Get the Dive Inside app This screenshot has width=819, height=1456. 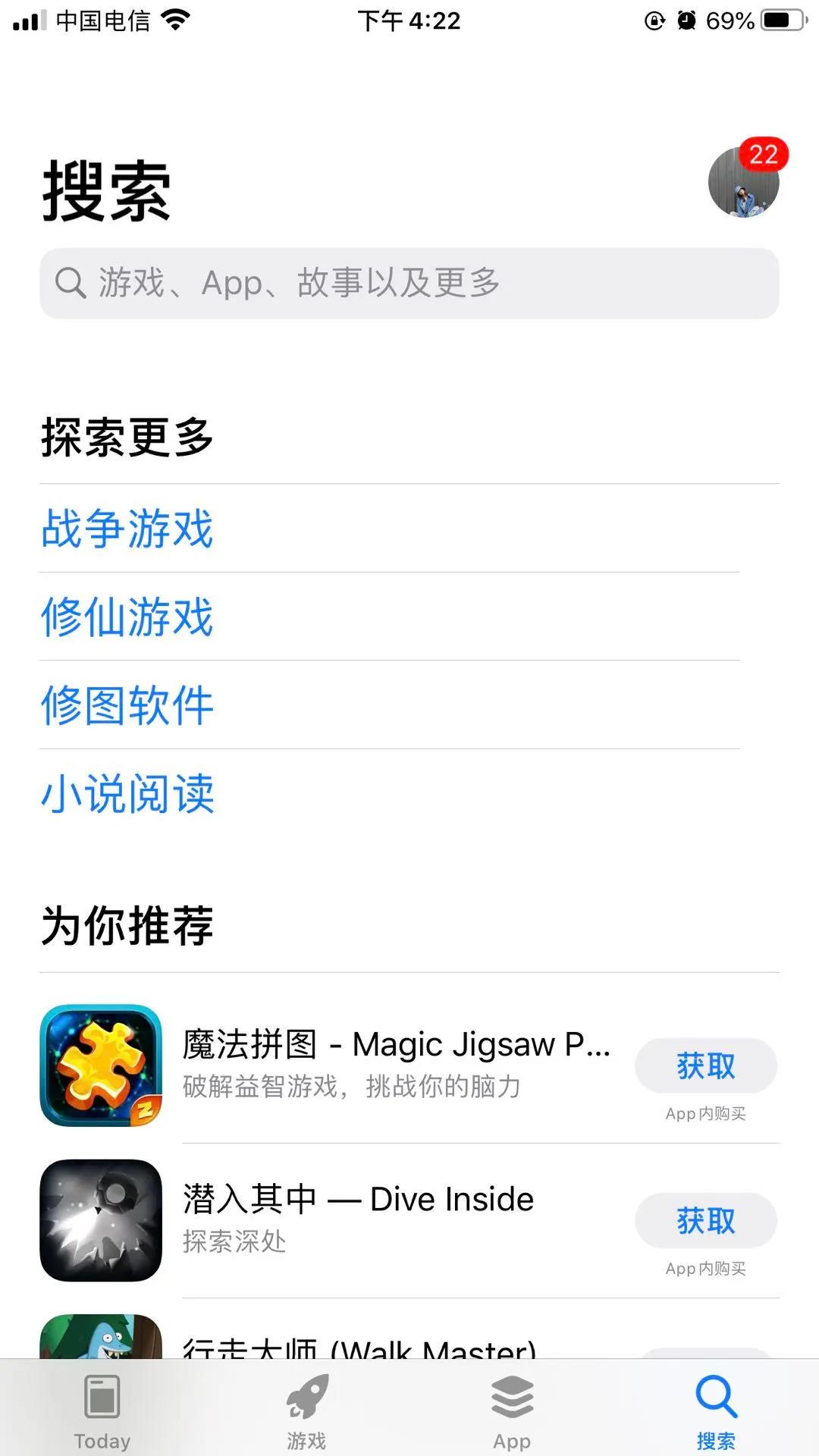click(x=705, y=1221)
